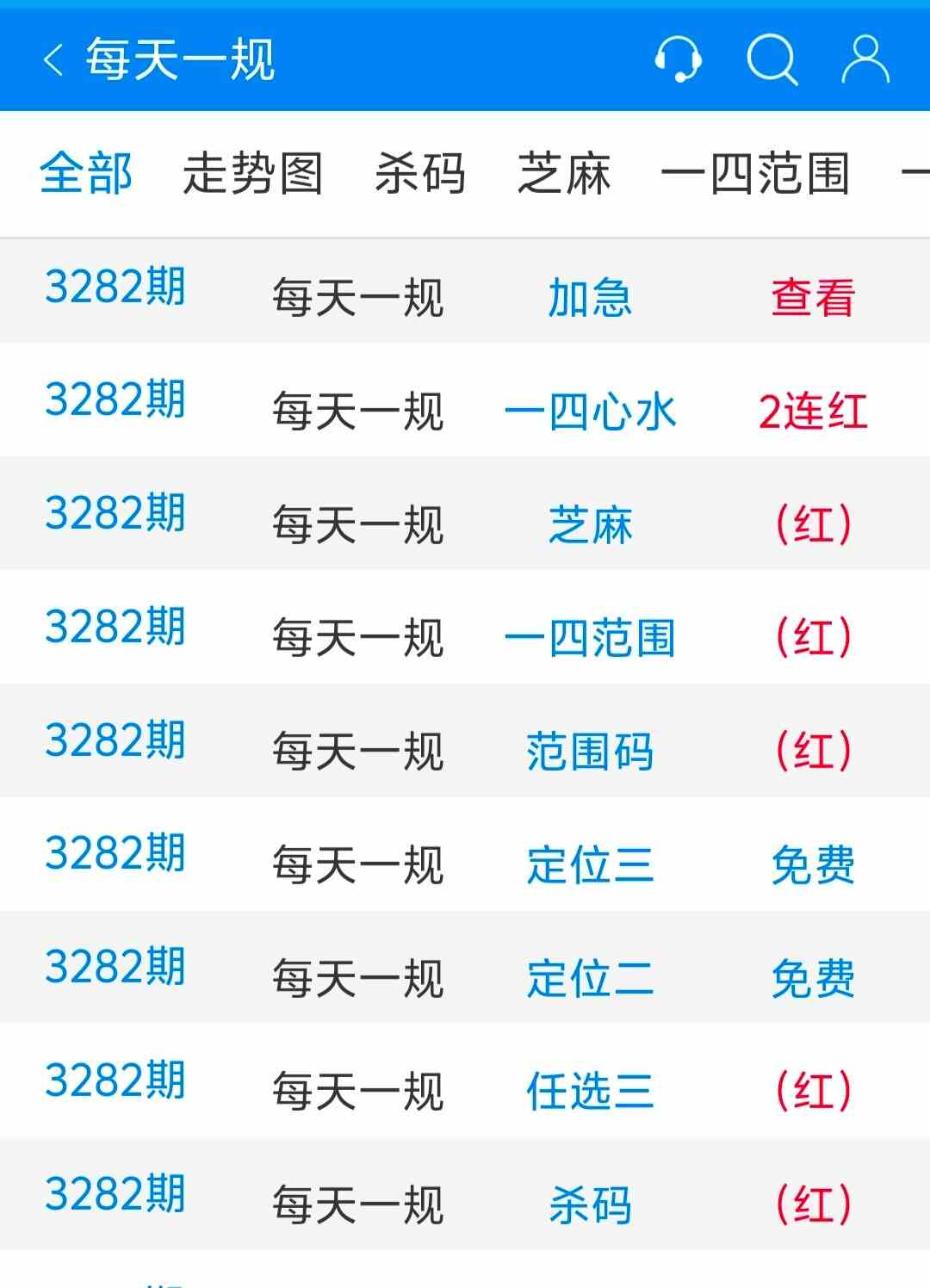Viewport: 930px width, 1288px height.
Task: Select the 杀码 tab at top
Action: 420,173
